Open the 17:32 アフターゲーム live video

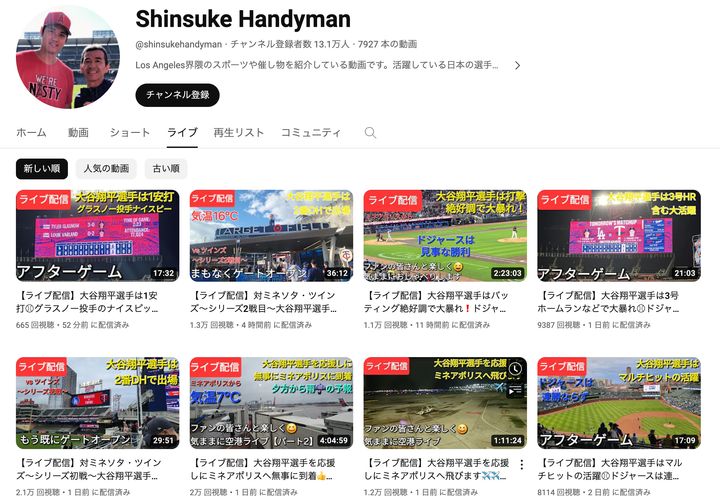point(97,236)
